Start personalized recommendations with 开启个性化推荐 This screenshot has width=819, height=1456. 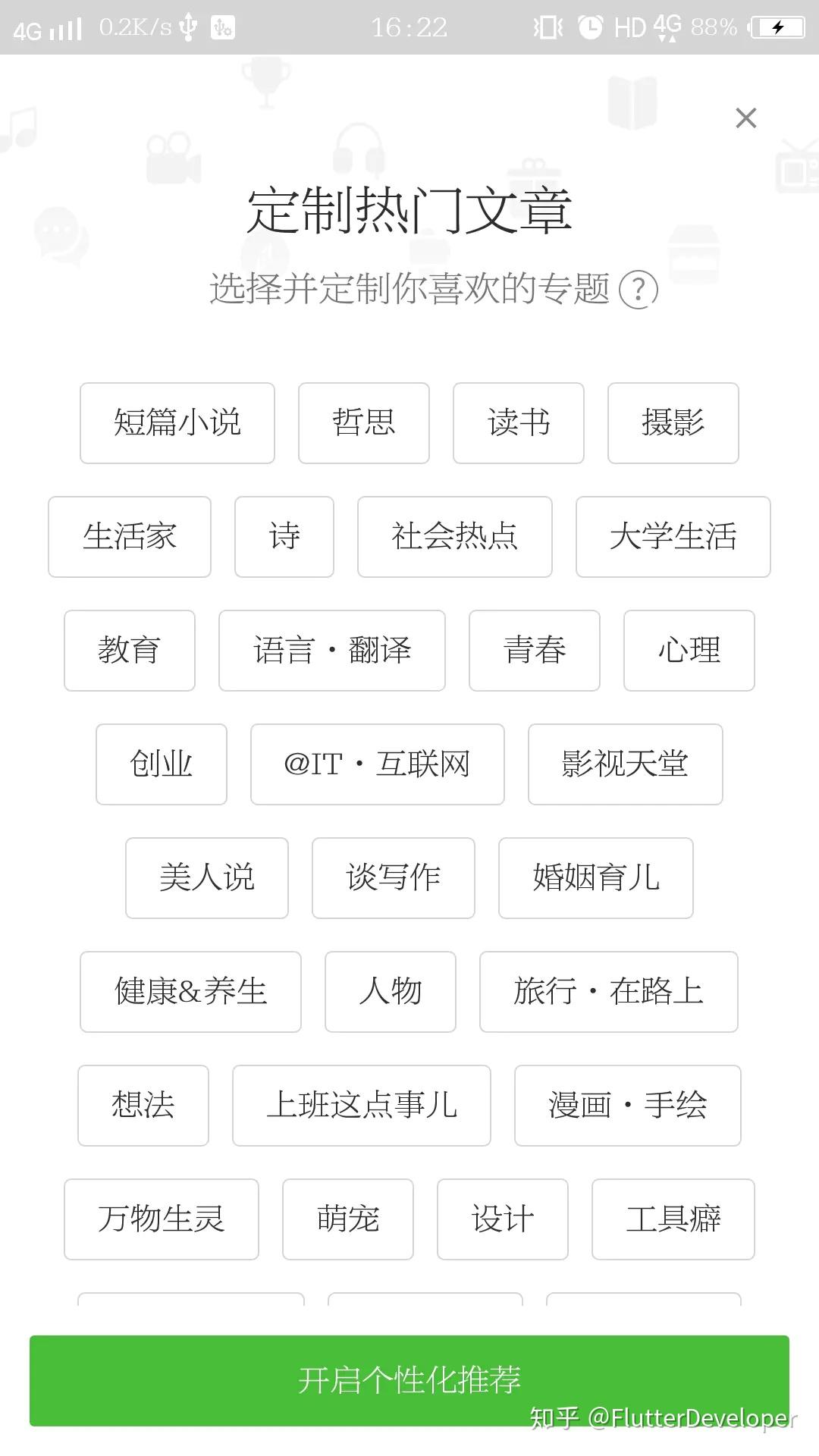click(409, 1381)
